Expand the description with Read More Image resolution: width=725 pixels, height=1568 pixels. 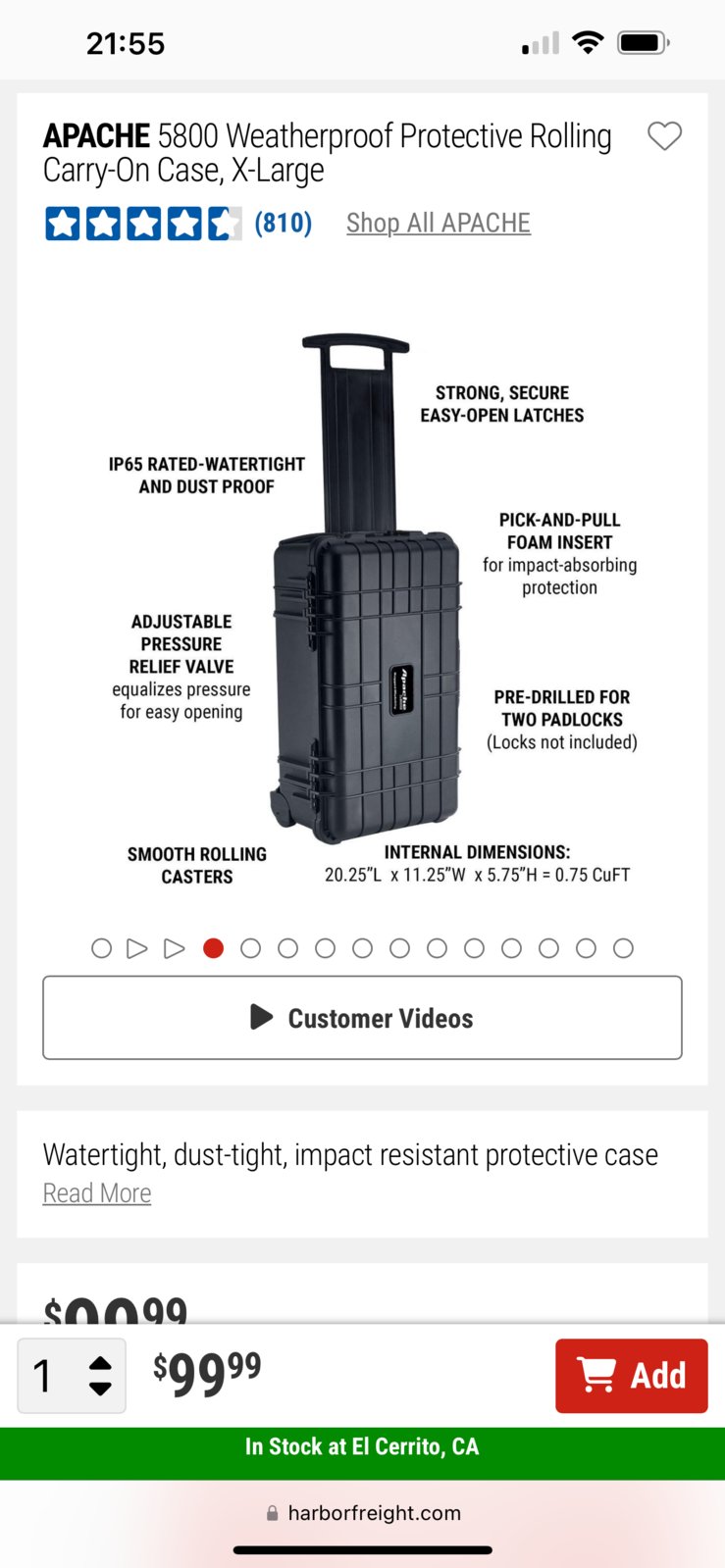point(97,1193)
